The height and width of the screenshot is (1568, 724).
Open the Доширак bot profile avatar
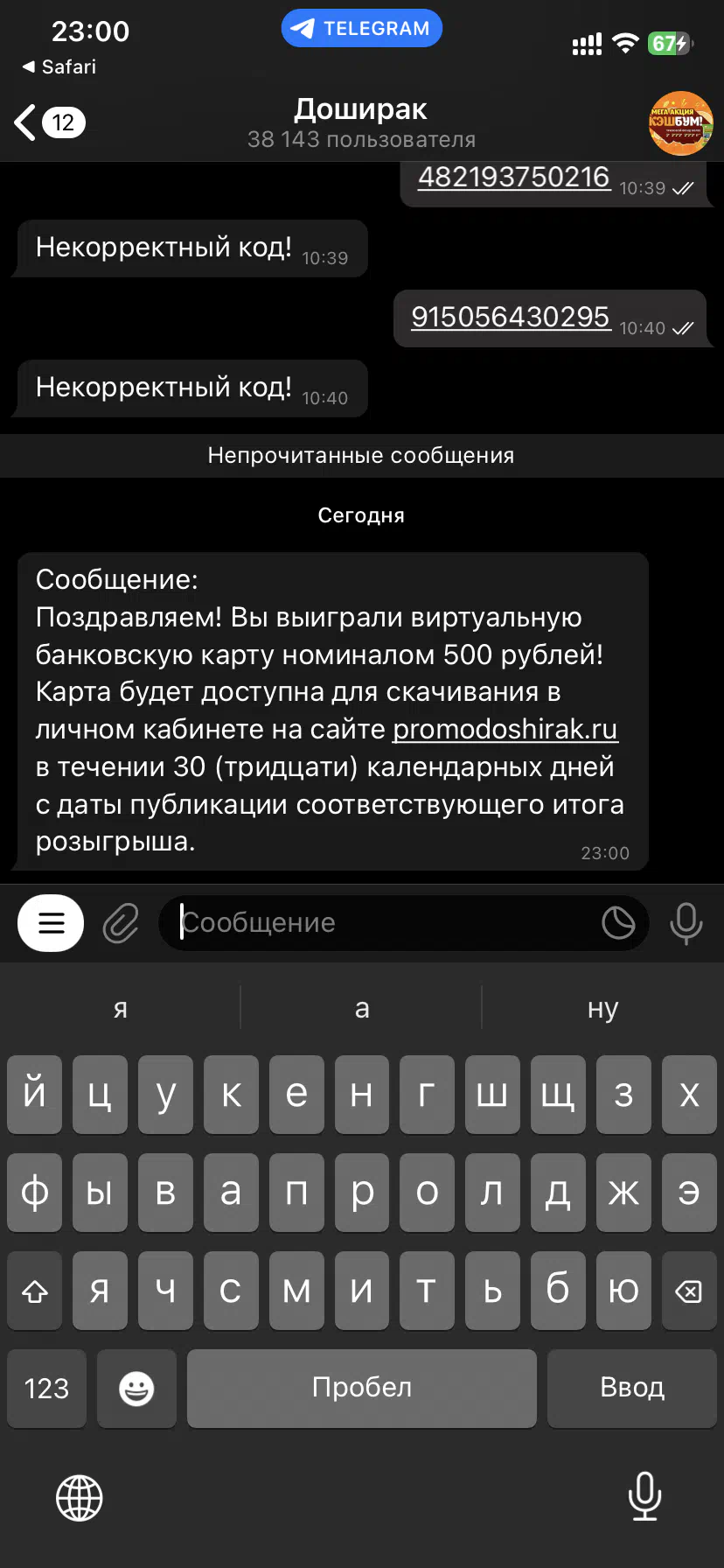(680, 123)
